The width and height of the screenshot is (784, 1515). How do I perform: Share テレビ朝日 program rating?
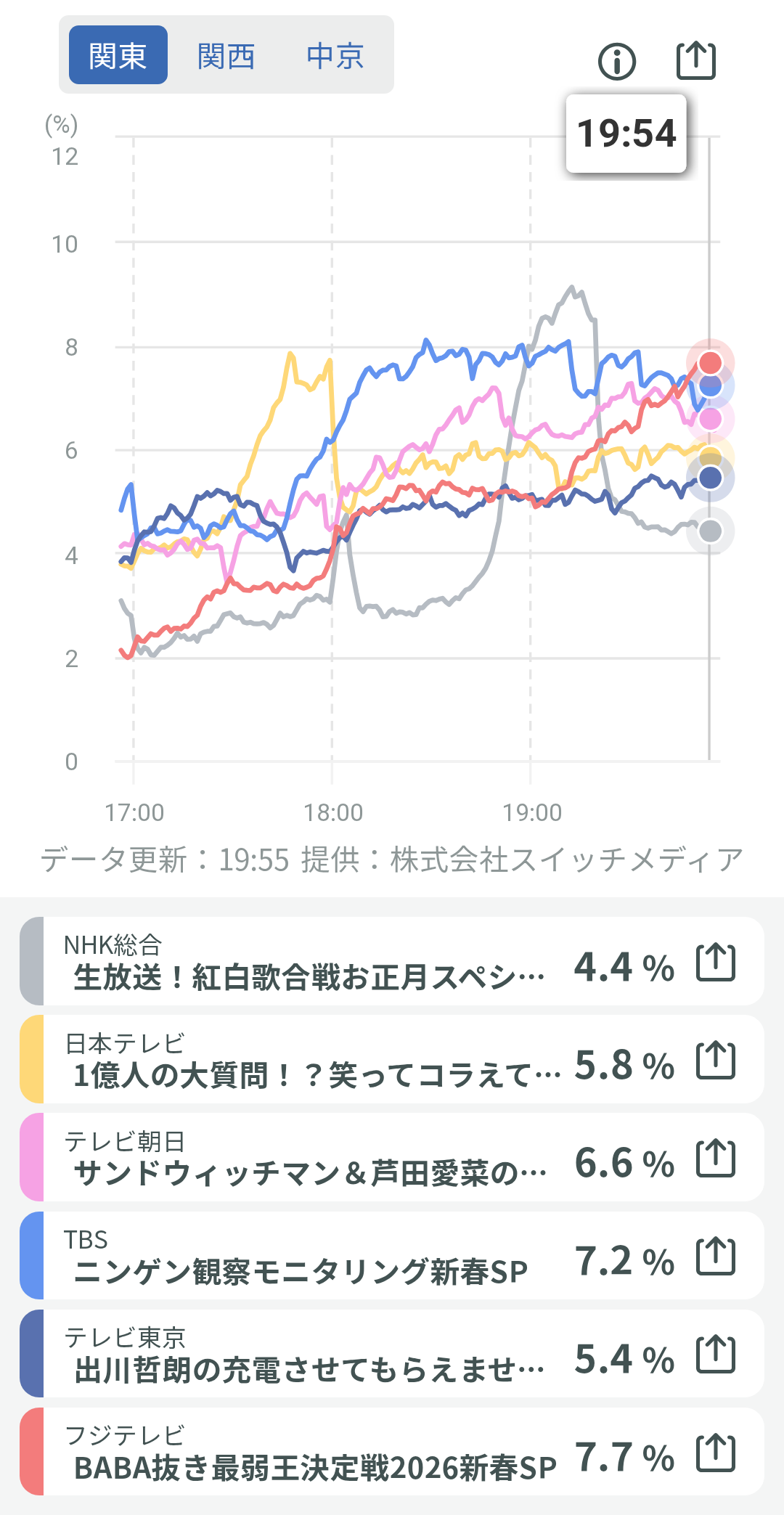pos(716,1159)
